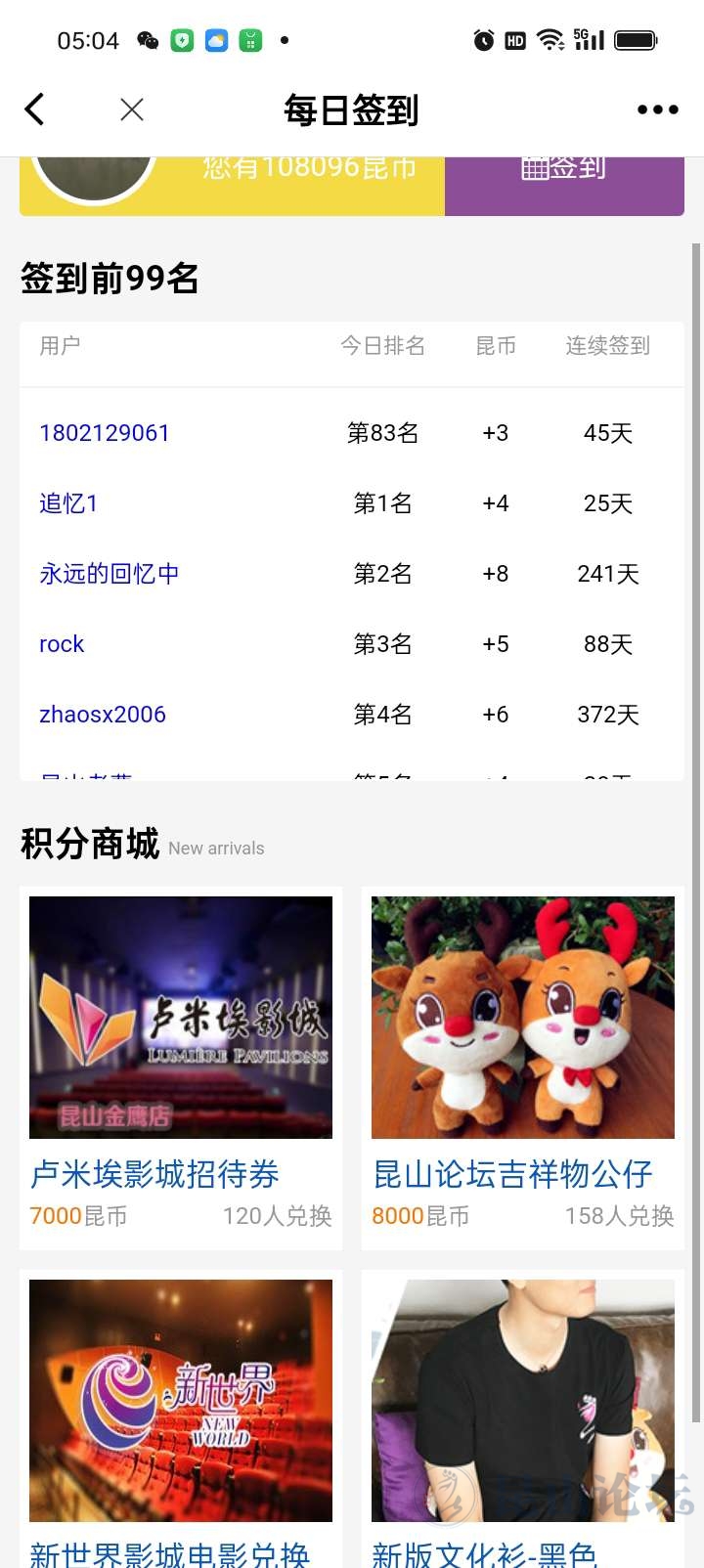Open 昆山论坛吉祥物公仔 product card
Viewport: 704px width, 1568px height.
(522, 1066)
